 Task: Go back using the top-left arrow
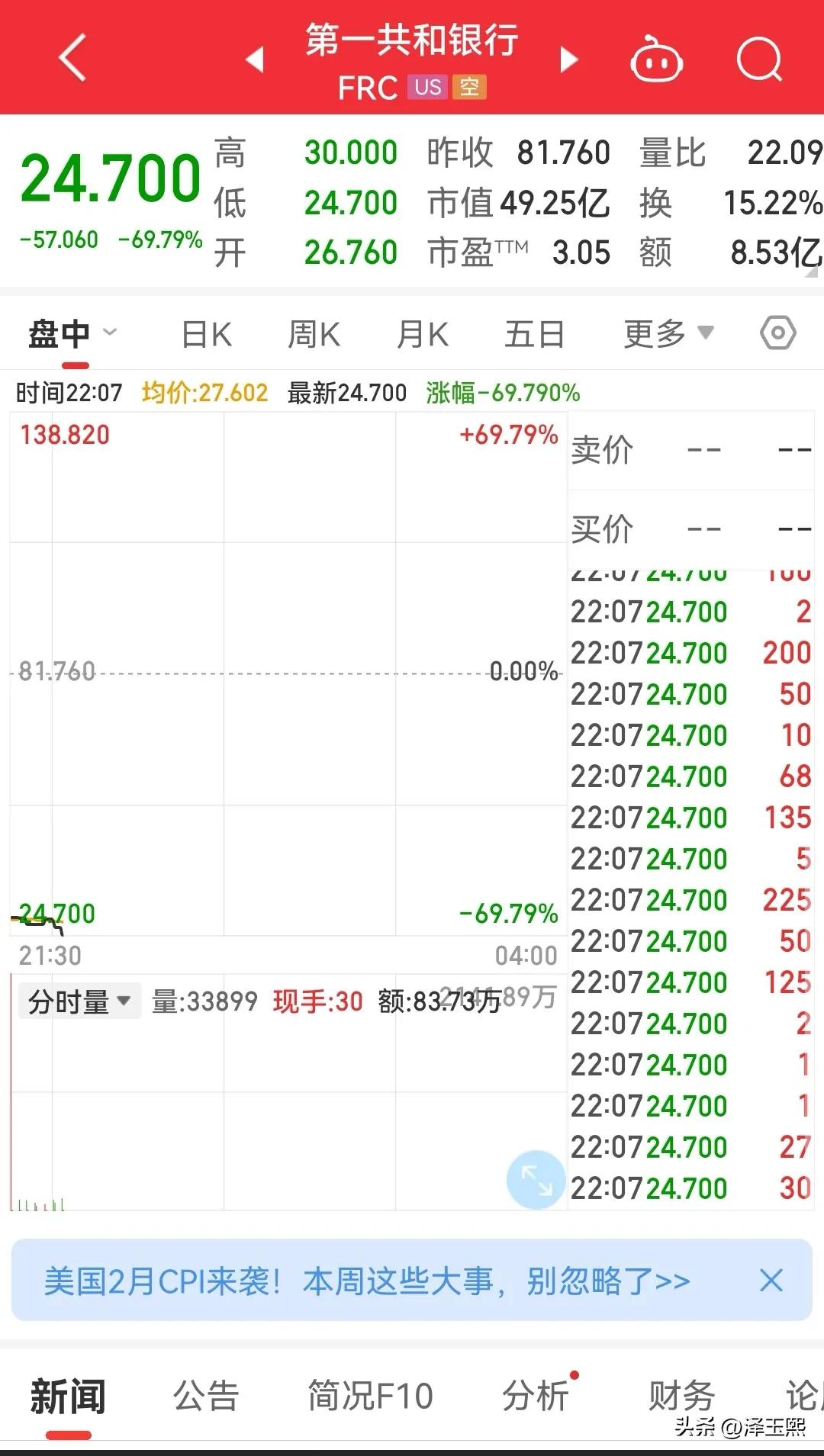click(72, 57)
